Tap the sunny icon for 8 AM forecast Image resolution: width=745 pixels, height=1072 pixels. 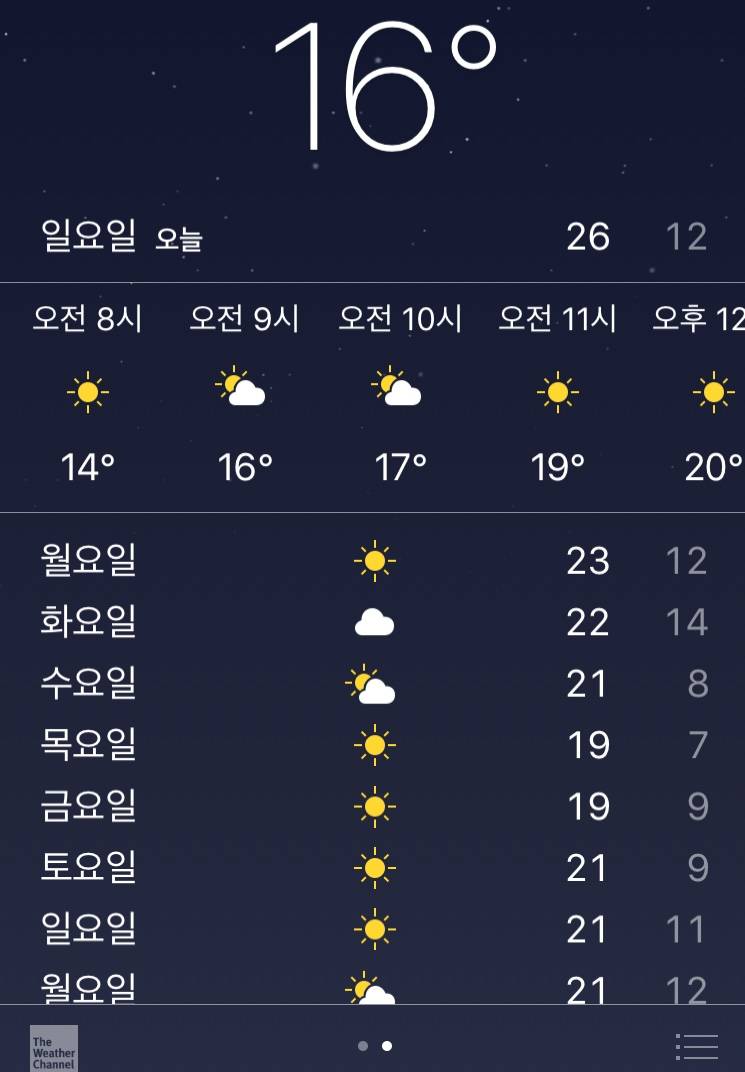pos(88,391)
